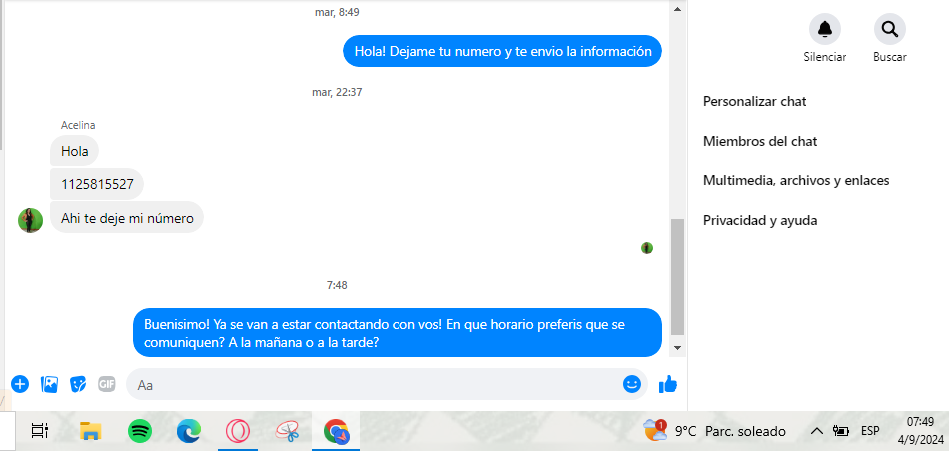949x451 pixels.
Task: Tap the Aa message input field
Action: click(x=375, y=384)
